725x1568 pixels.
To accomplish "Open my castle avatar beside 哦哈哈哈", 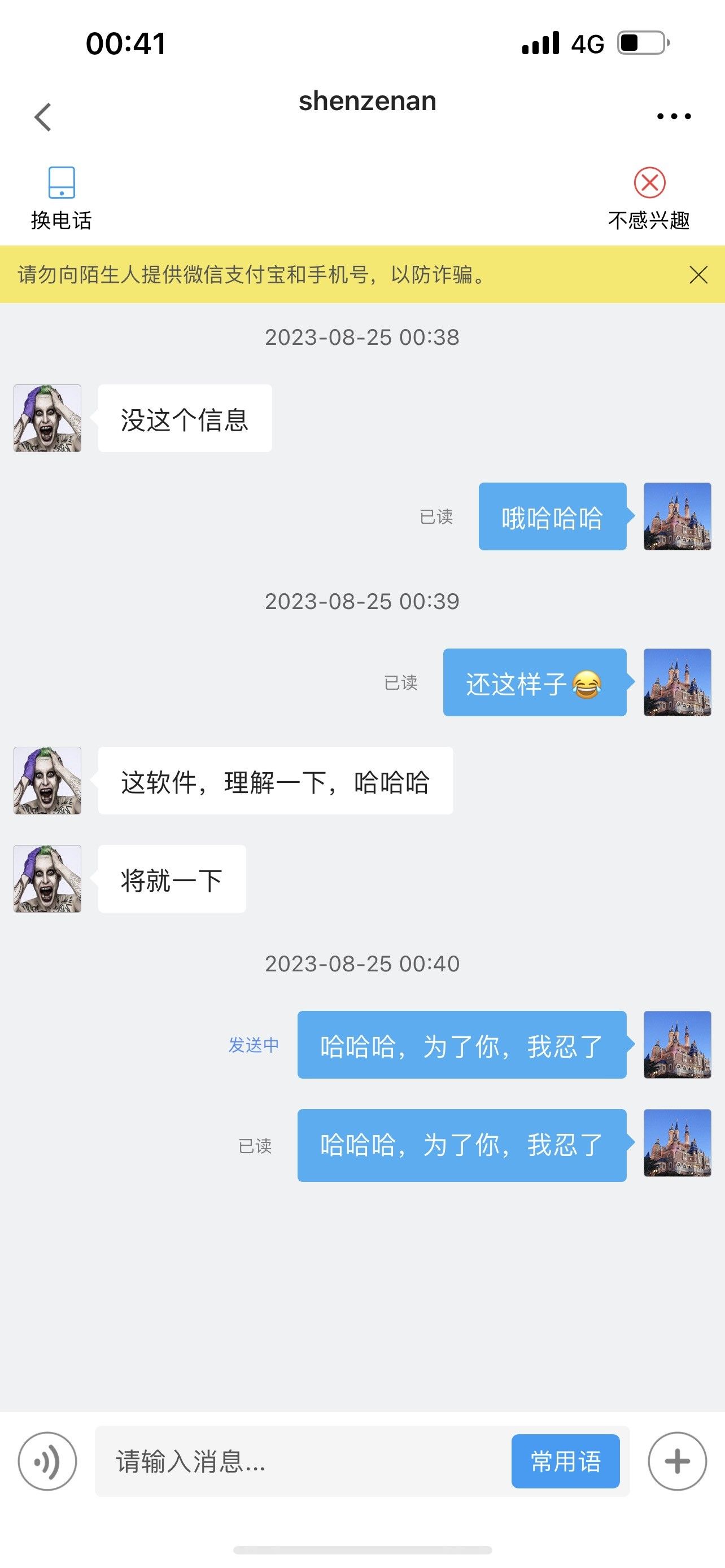I will coord(678,516).
